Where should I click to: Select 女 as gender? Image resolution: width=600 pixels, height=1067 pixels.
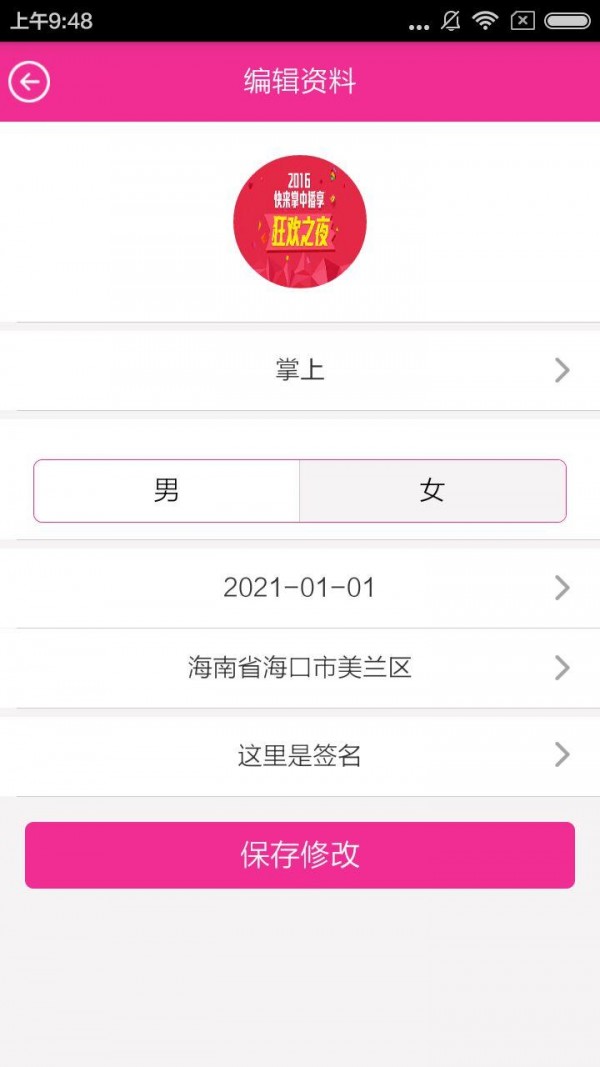[x=432, y=491]
